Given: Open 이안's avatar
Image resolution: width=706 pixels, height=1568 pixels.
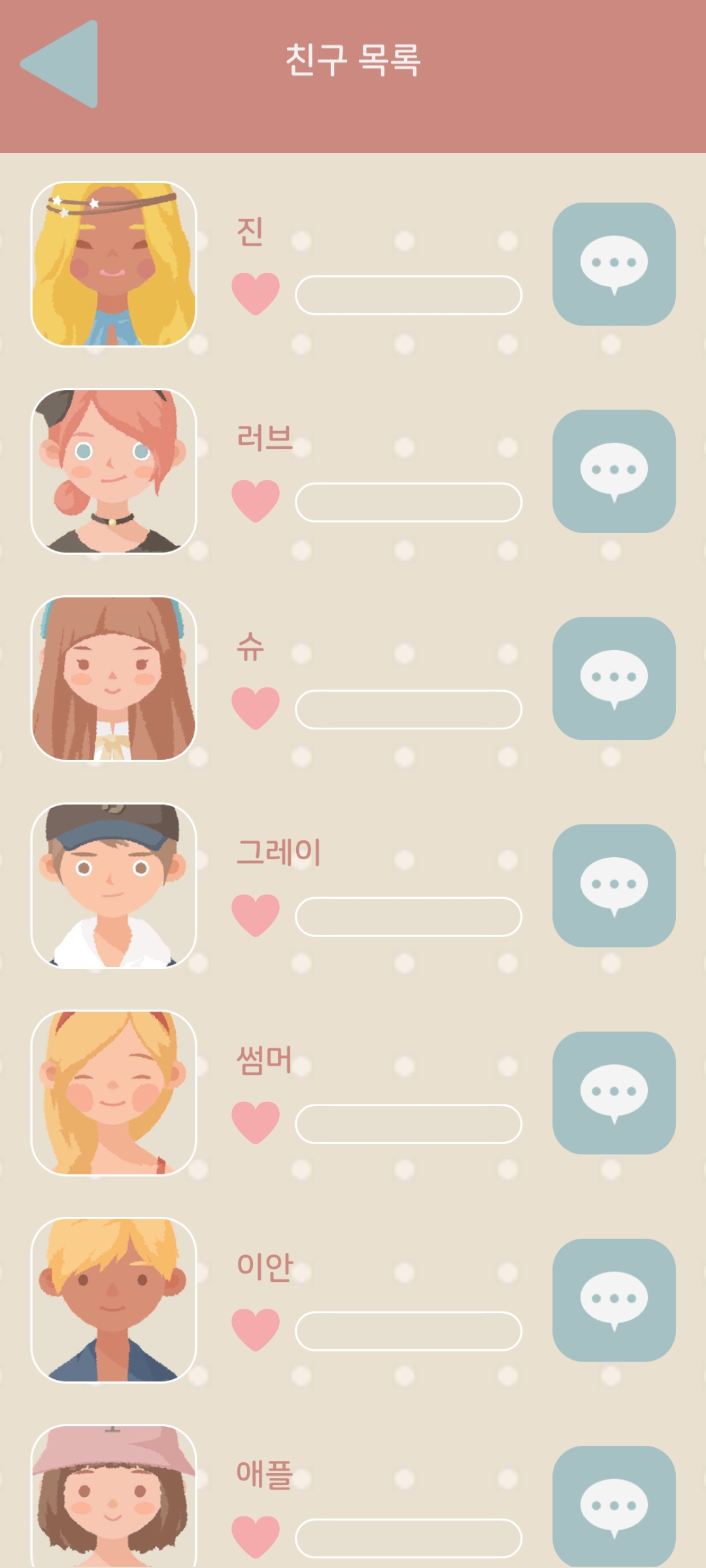Looking at the screenshot, I should 114,1299.
